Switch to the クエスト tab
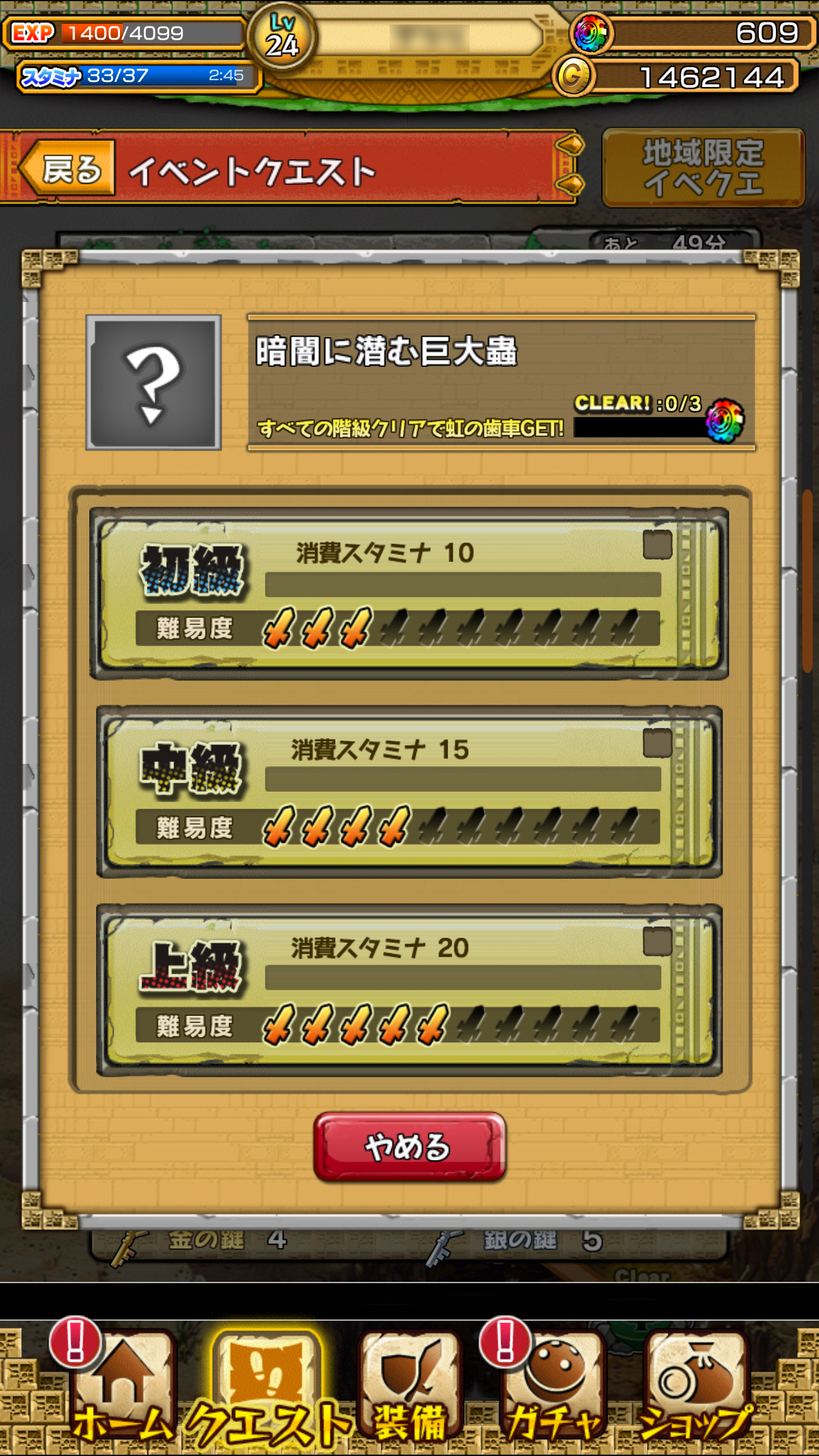Screen dimensions: 819x1456 click(267, 1388)
